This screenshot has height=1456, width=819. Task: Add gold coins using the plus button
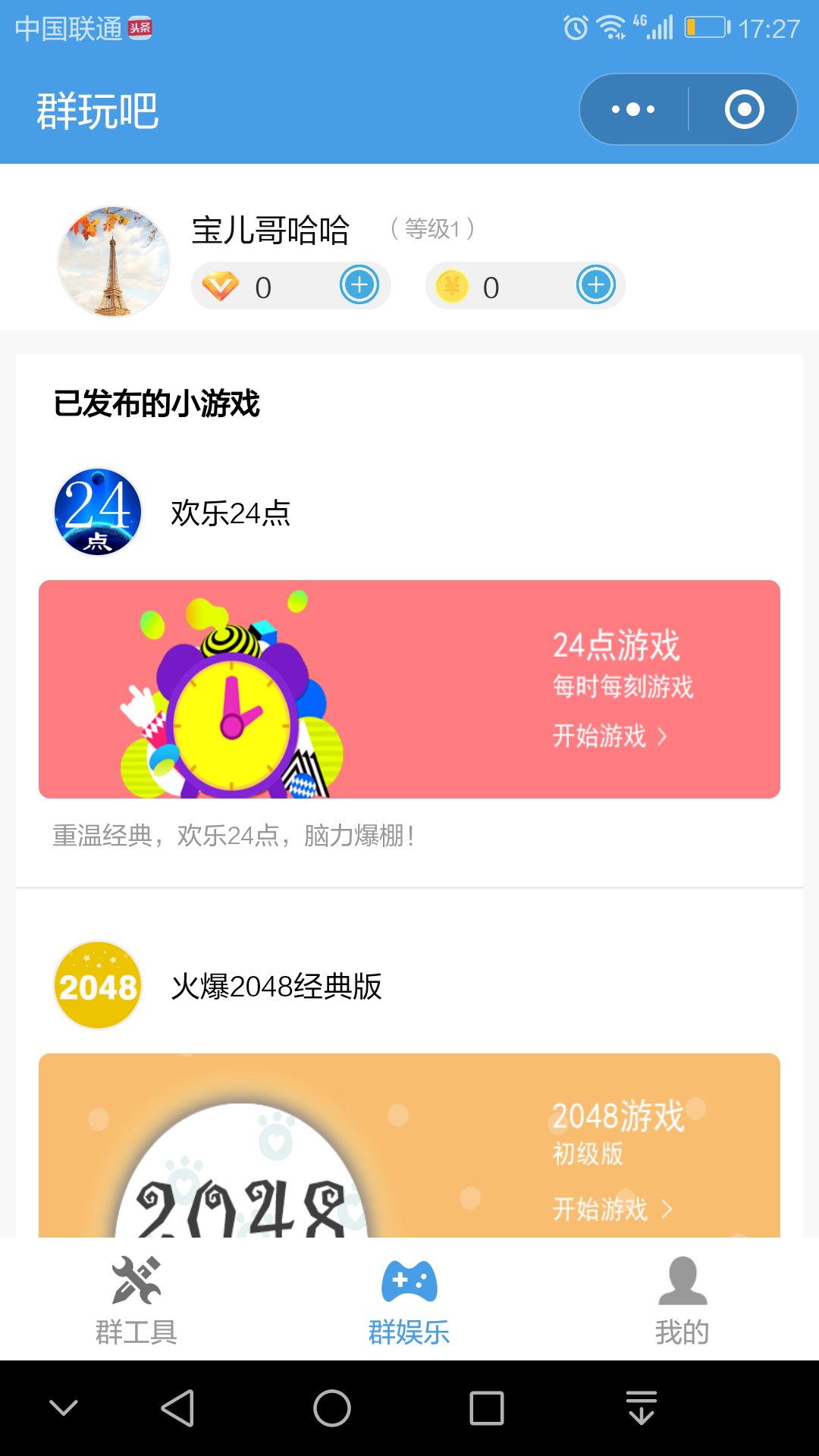click(596, 285)
